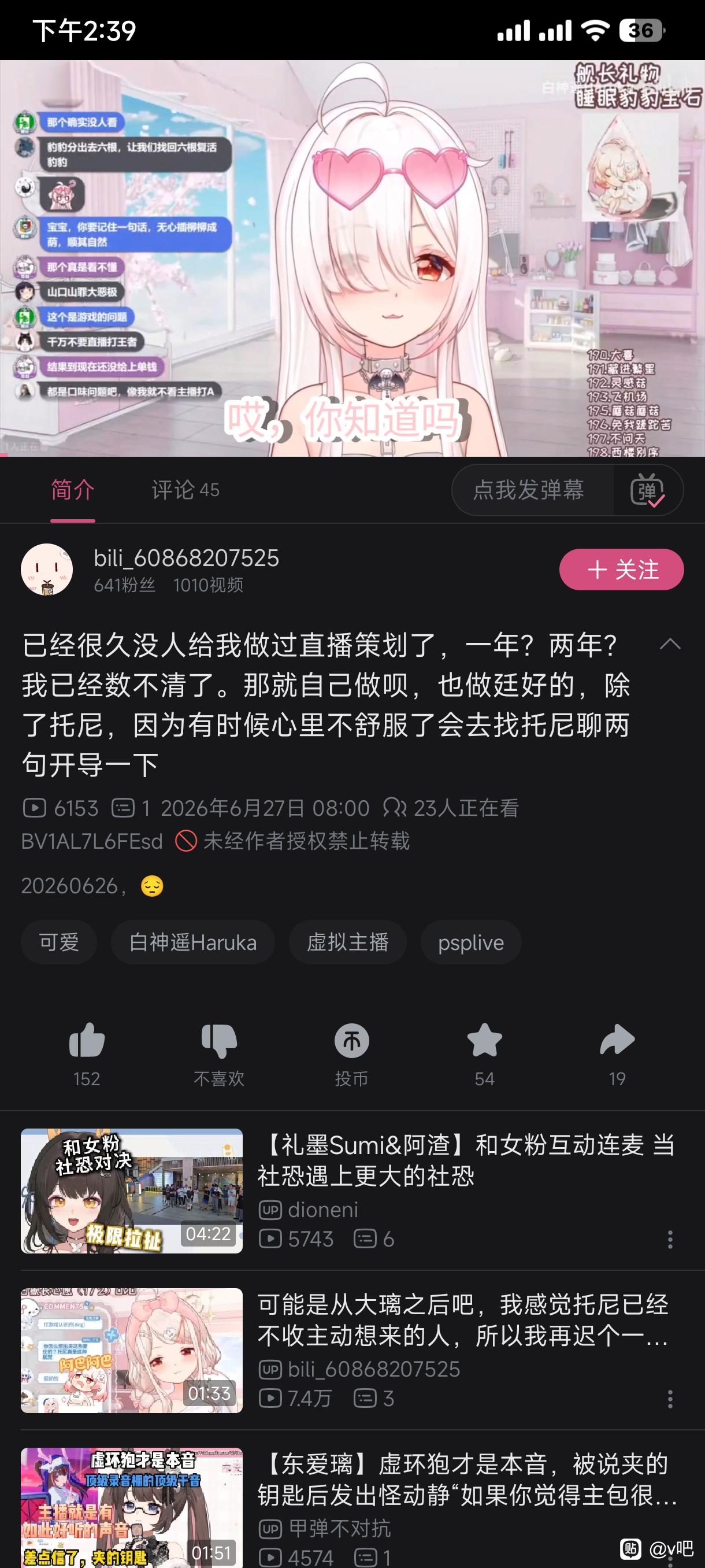Select the 简介 tab
The width and height of the screenshot is (705, 1568).
(72, 490)
